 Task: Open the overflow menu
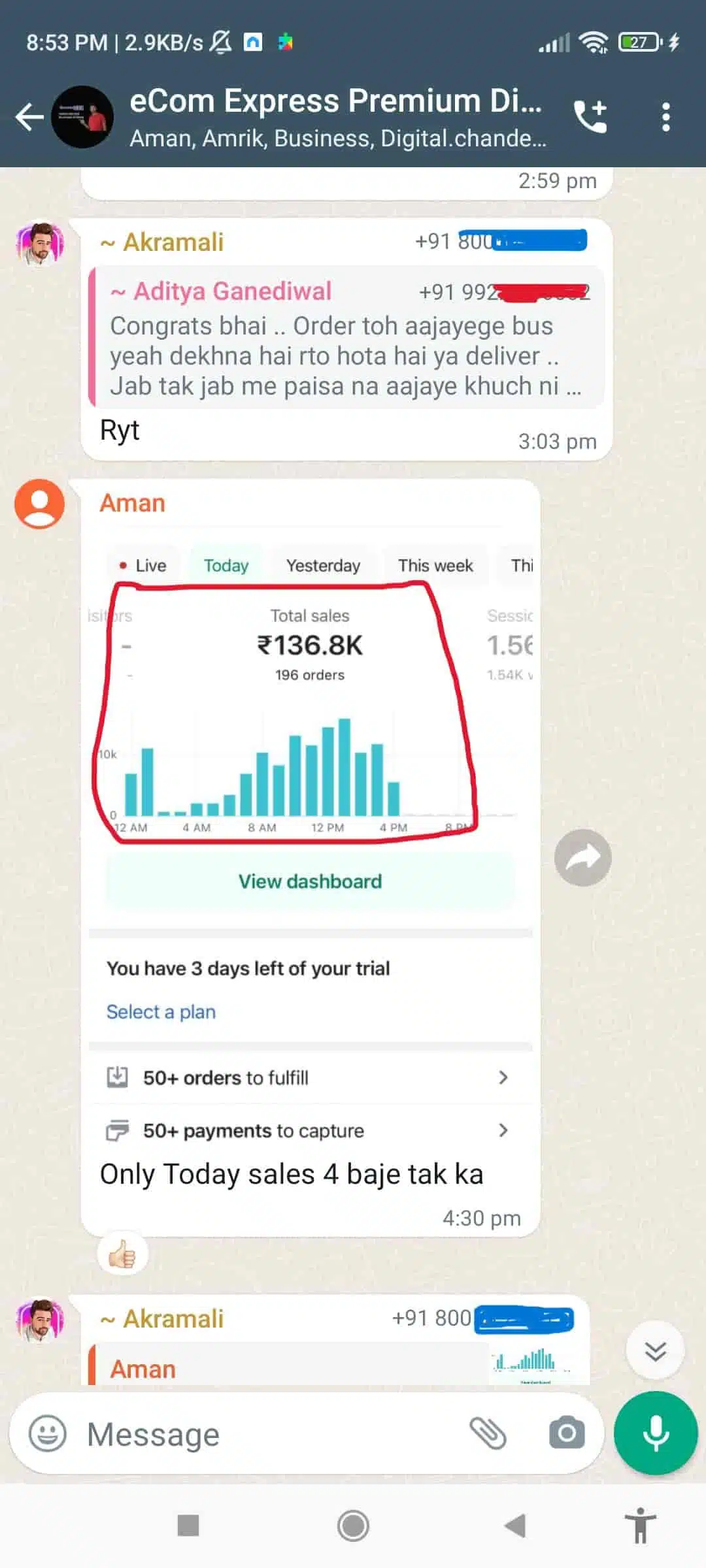pyautogui.click(x=665, y=117)
